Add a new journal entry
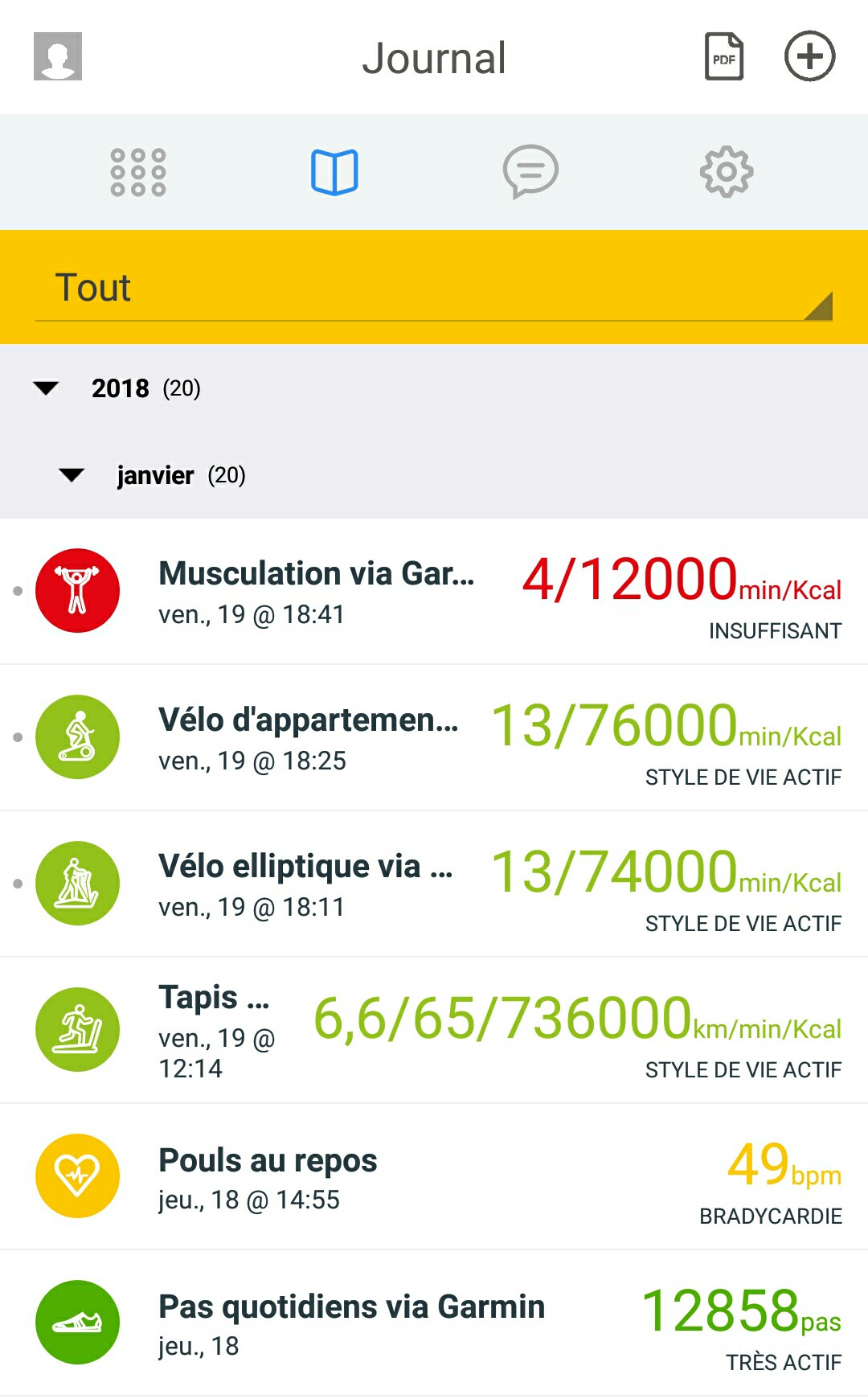The width and height of the screenshot is (868, 1399). coord(809,56)
